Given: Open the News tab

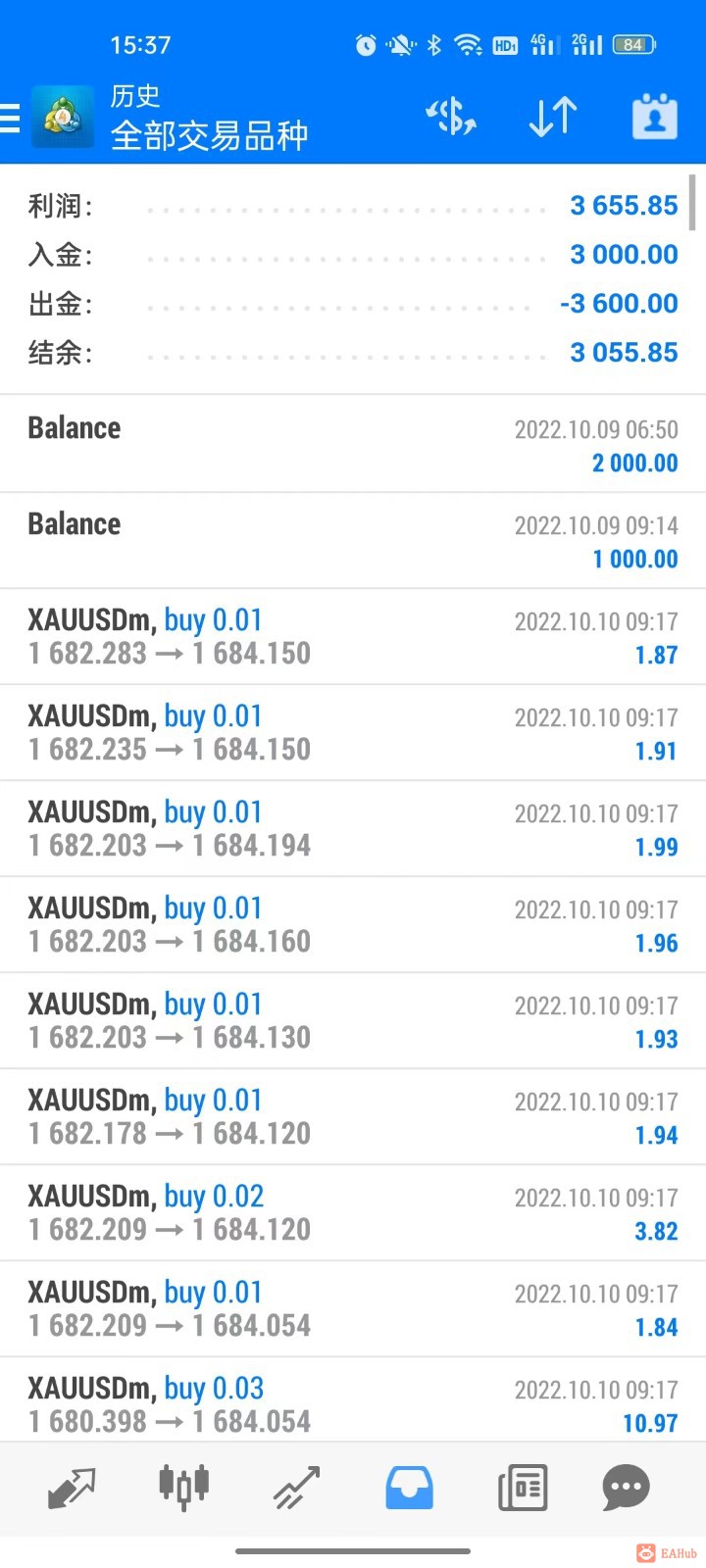Looking at the screenshot, I should [523, 1488].
